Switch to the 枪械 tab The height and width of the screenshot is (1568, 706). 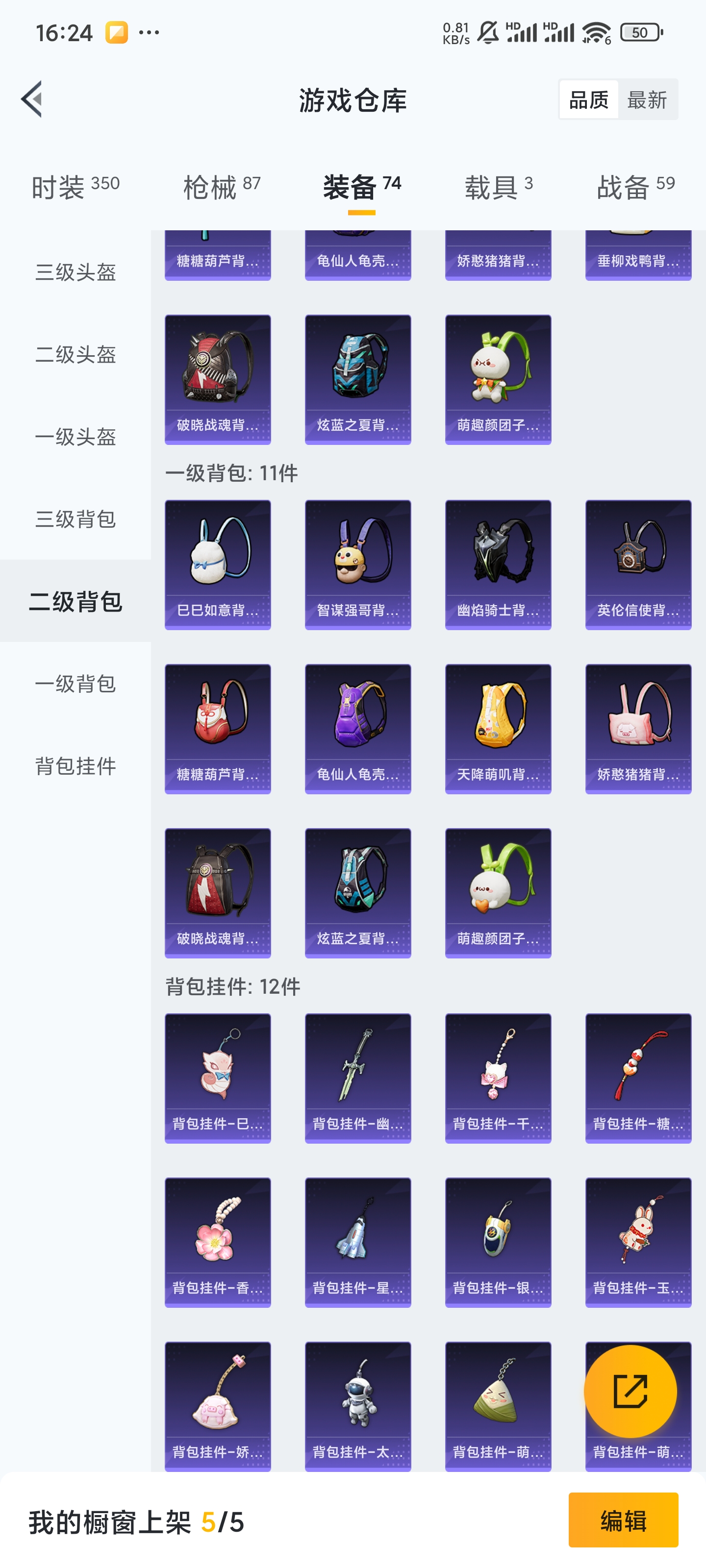click(222, 186)
